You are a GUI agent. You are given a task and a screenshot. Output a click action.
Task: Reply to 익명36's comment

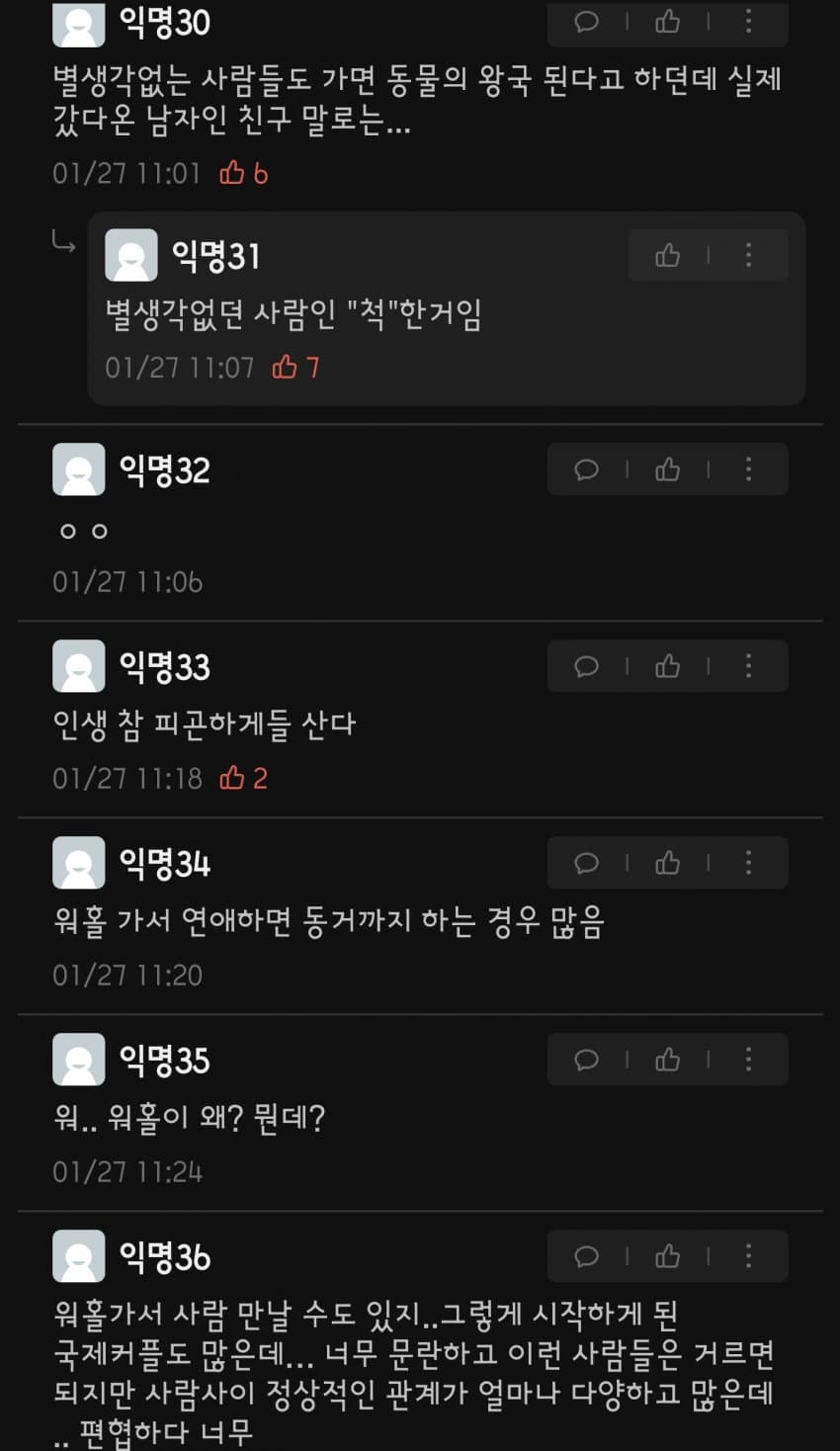(587, 1256)
